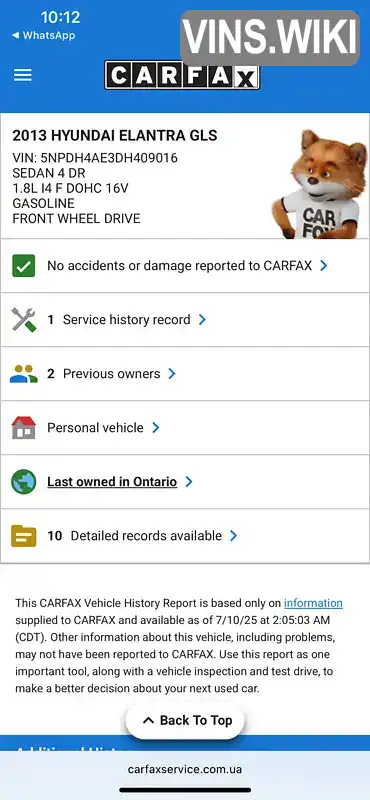
Task: Tap the Back To Top button
Action: [185, 720]
